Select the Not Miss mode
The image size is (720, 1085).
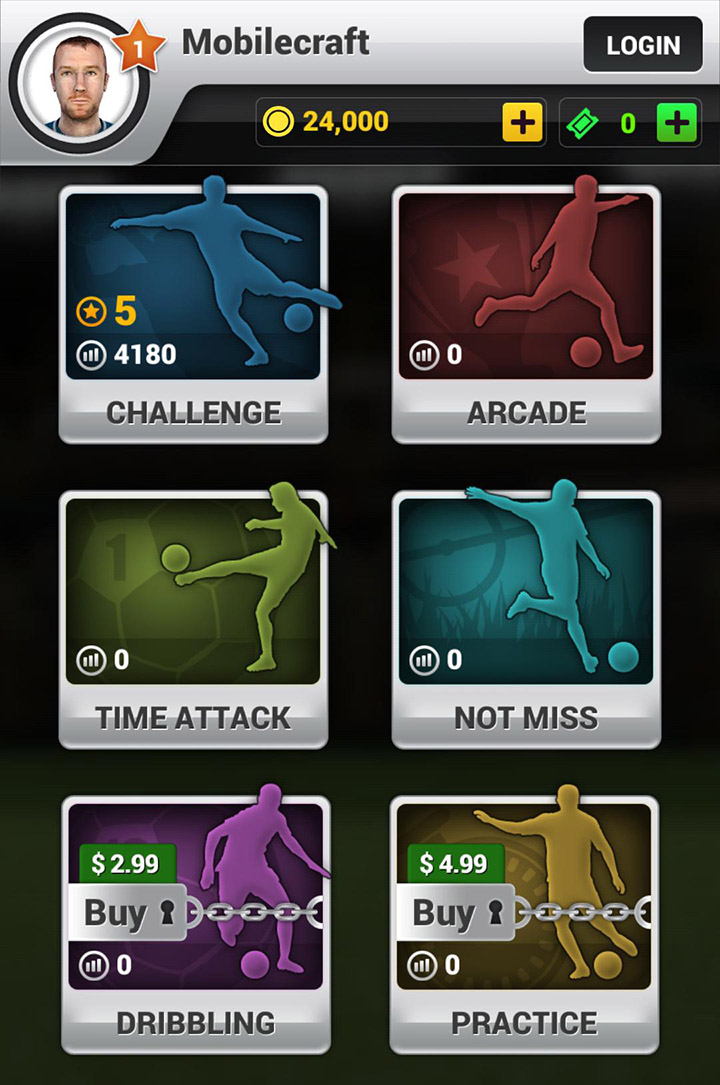[x=526, y=618]
